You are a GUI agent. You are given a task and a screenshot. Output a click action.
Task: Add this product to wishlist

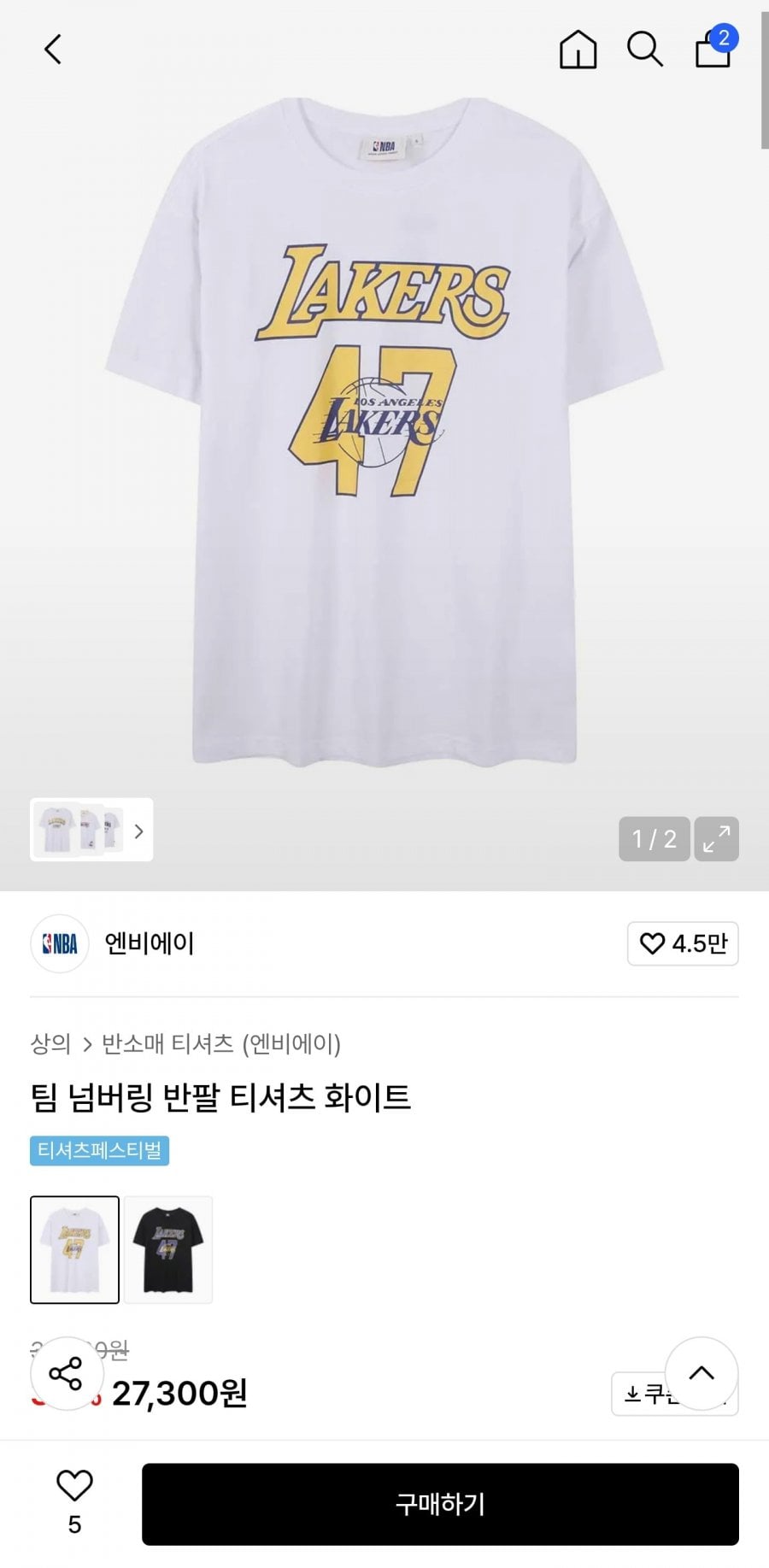coord(74,1502)
